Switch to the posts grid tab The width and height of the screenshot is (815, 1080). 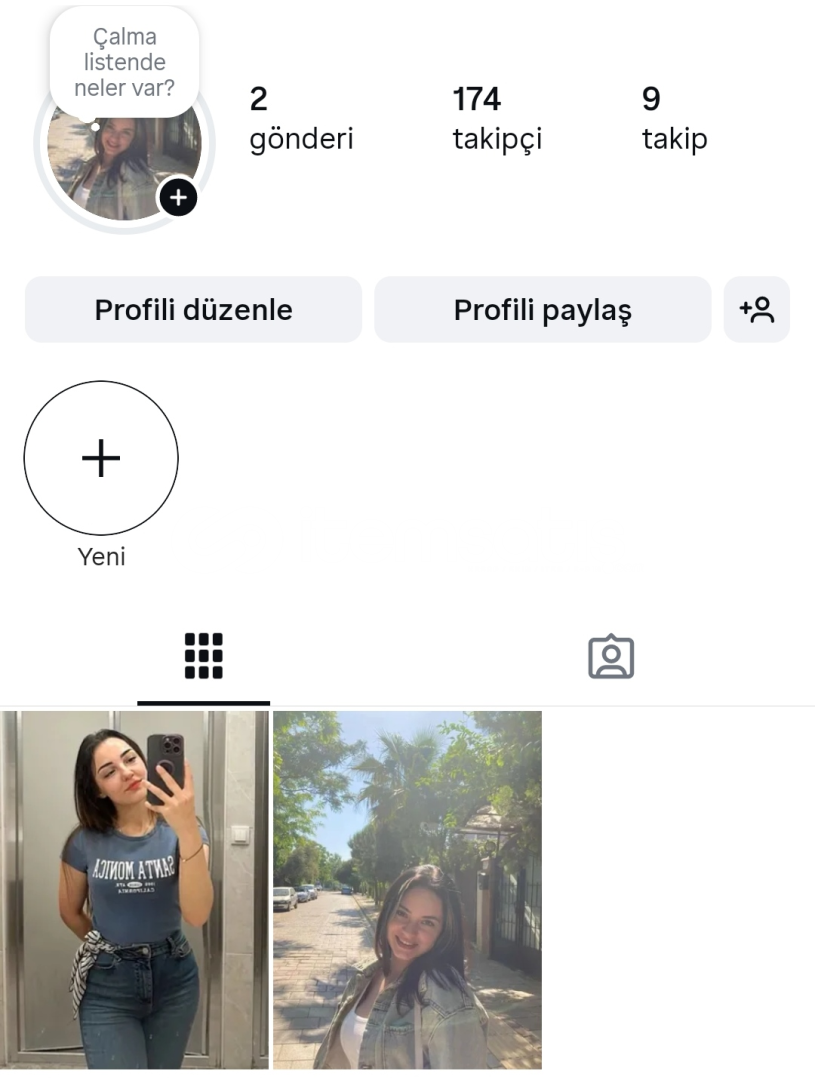[204, 657]
